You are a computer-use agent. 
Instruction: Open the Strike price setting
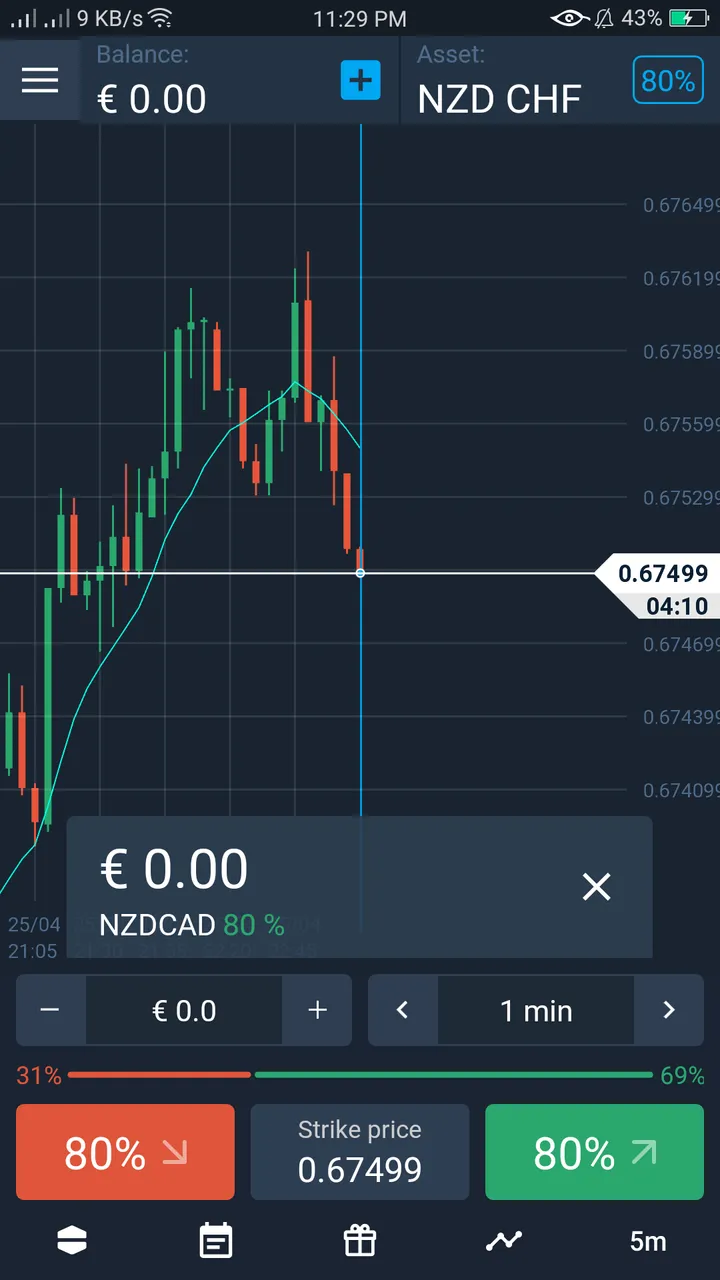click(360, 1152)
